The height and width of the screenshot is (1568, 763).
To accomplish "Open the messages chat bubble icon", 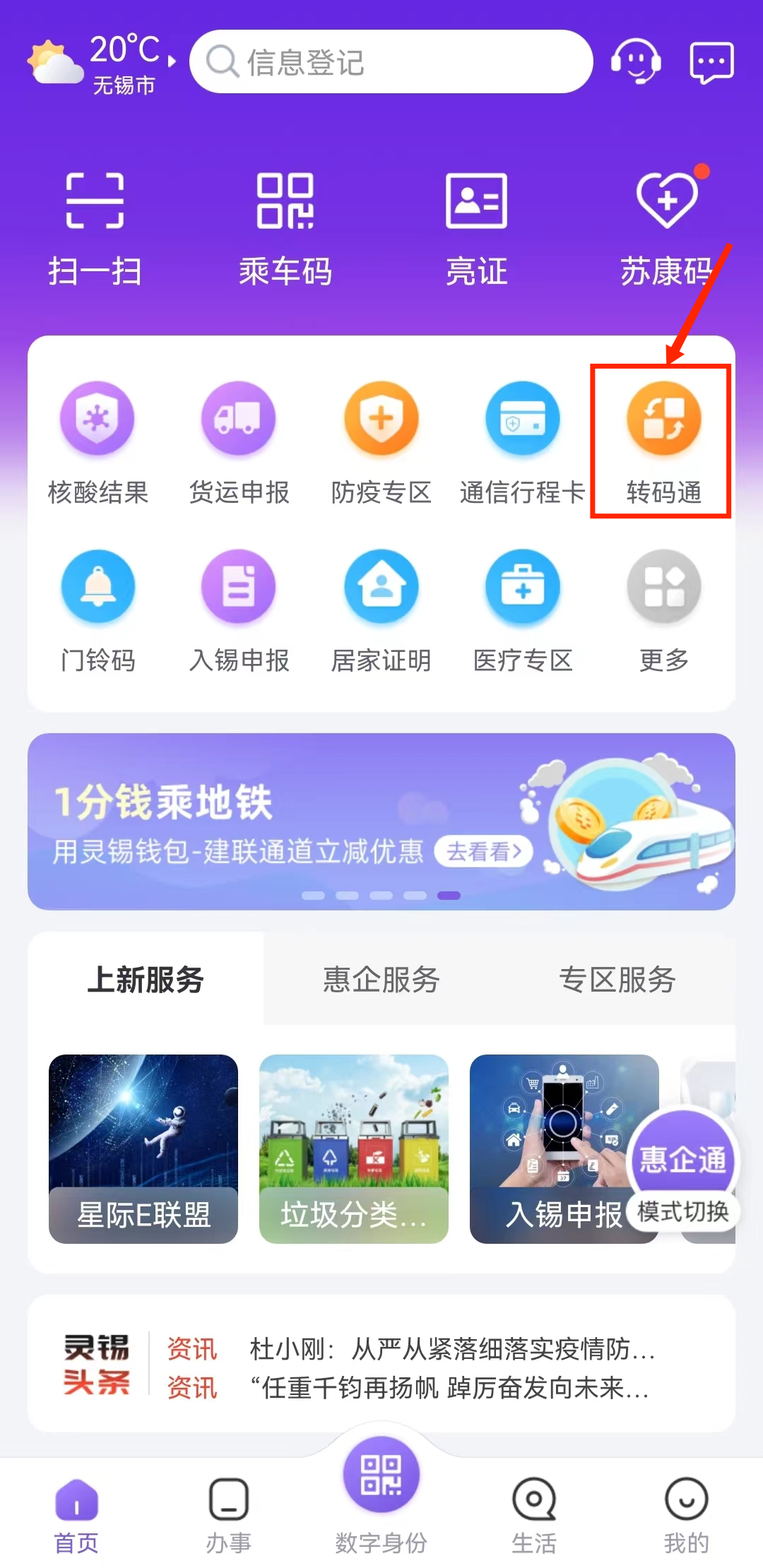I will tap(711, 62).
